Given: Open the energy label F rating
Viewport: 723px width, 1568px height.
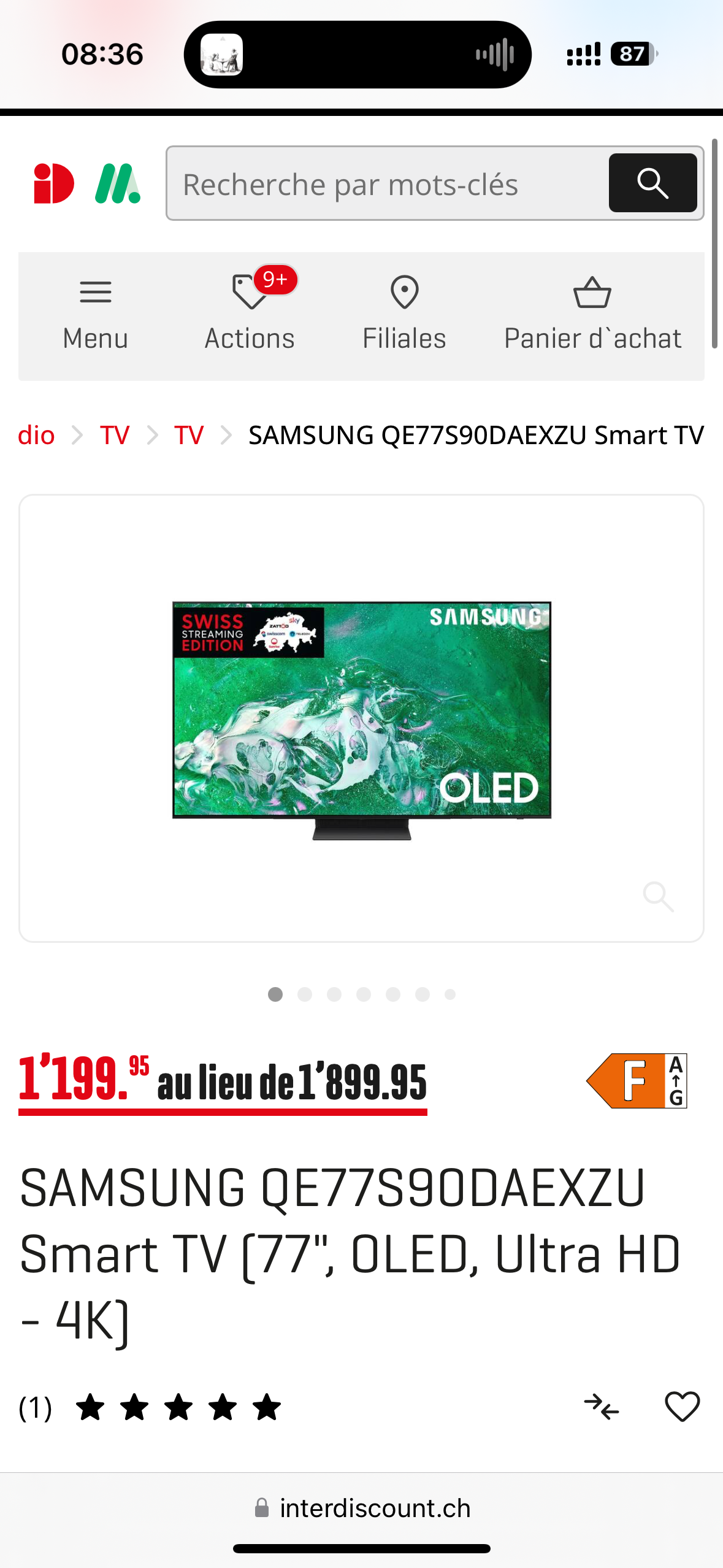Looking at the screenshot, I should click(637, 1081).
